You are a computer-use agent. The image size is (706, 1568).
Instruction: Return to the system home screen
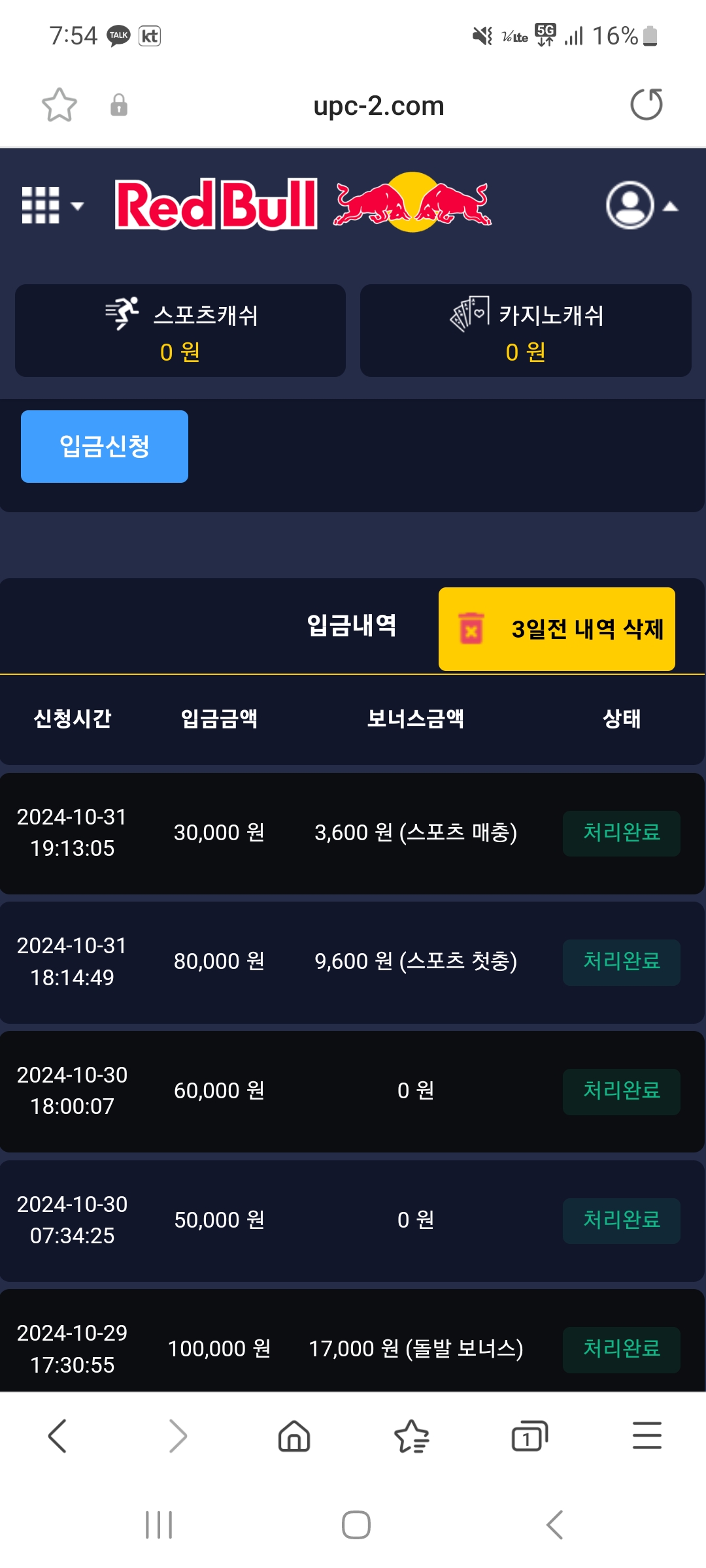pos(356,1525)
